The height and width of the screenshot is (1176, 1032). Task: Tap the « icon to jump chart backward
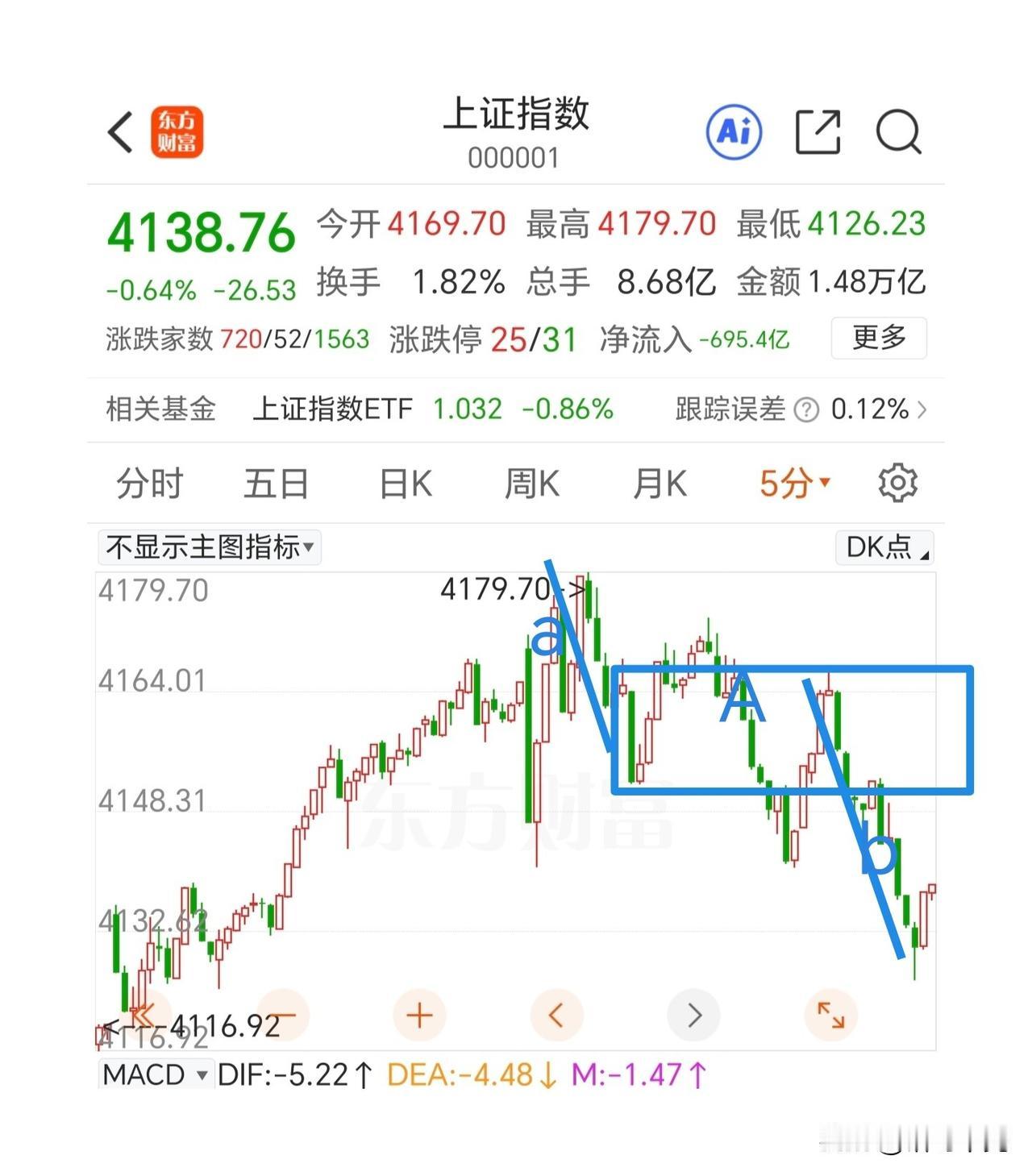pos(145,1015)
